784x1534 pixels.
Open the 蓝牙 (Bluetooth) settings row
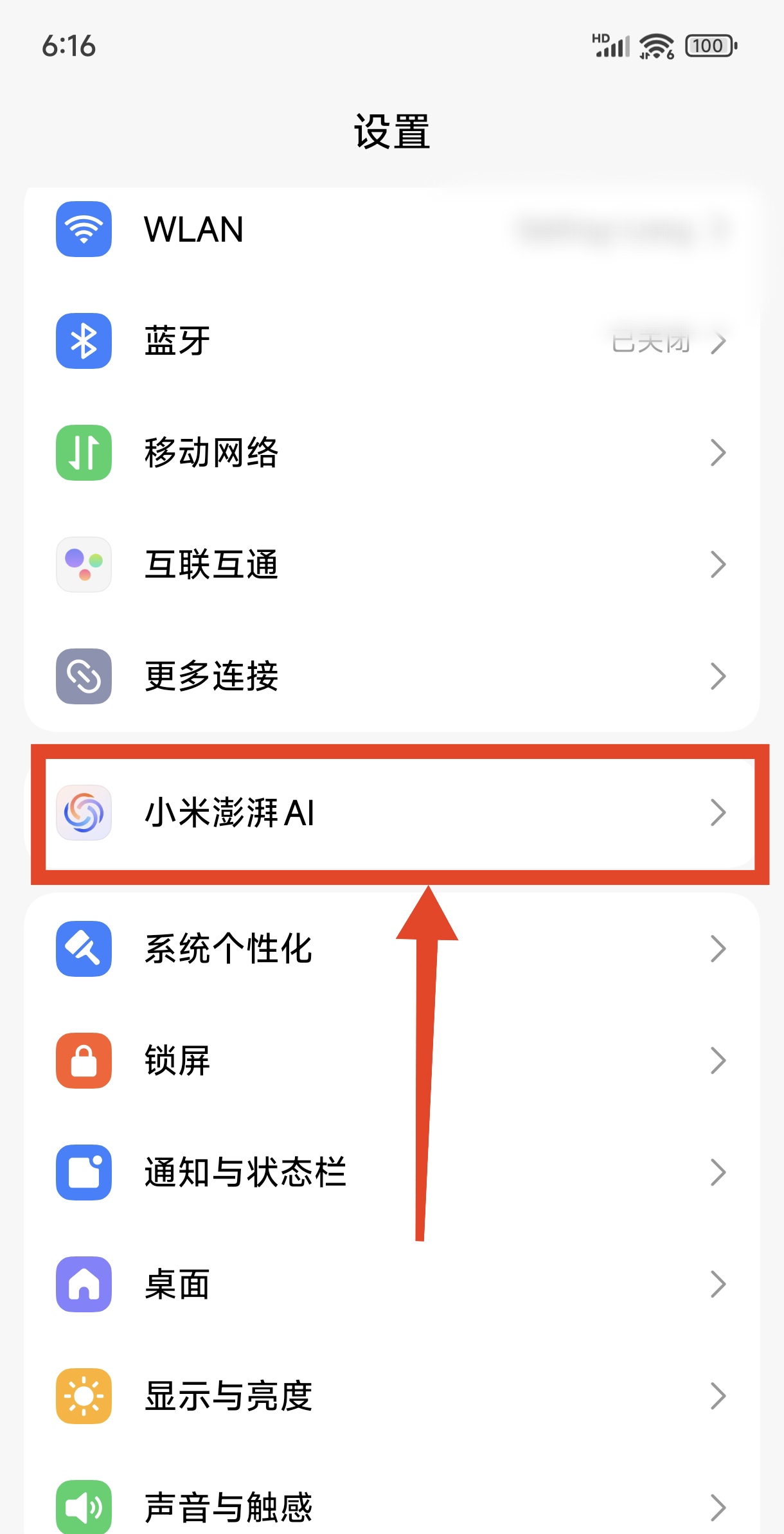pyautogui.click(x=391, y=341)
